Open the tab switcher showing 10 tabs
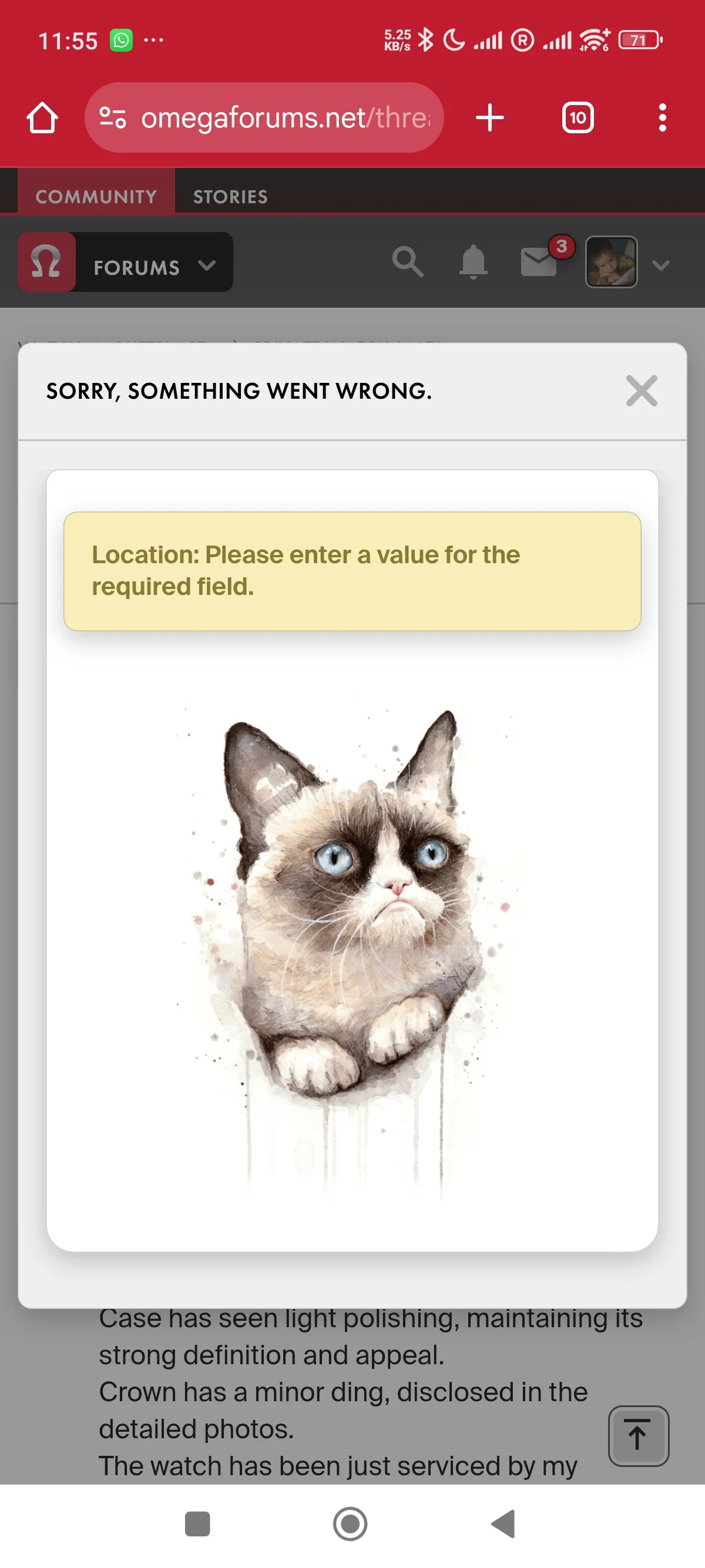The height and width of the screenshot is (1568, 705). click(577, 117)
